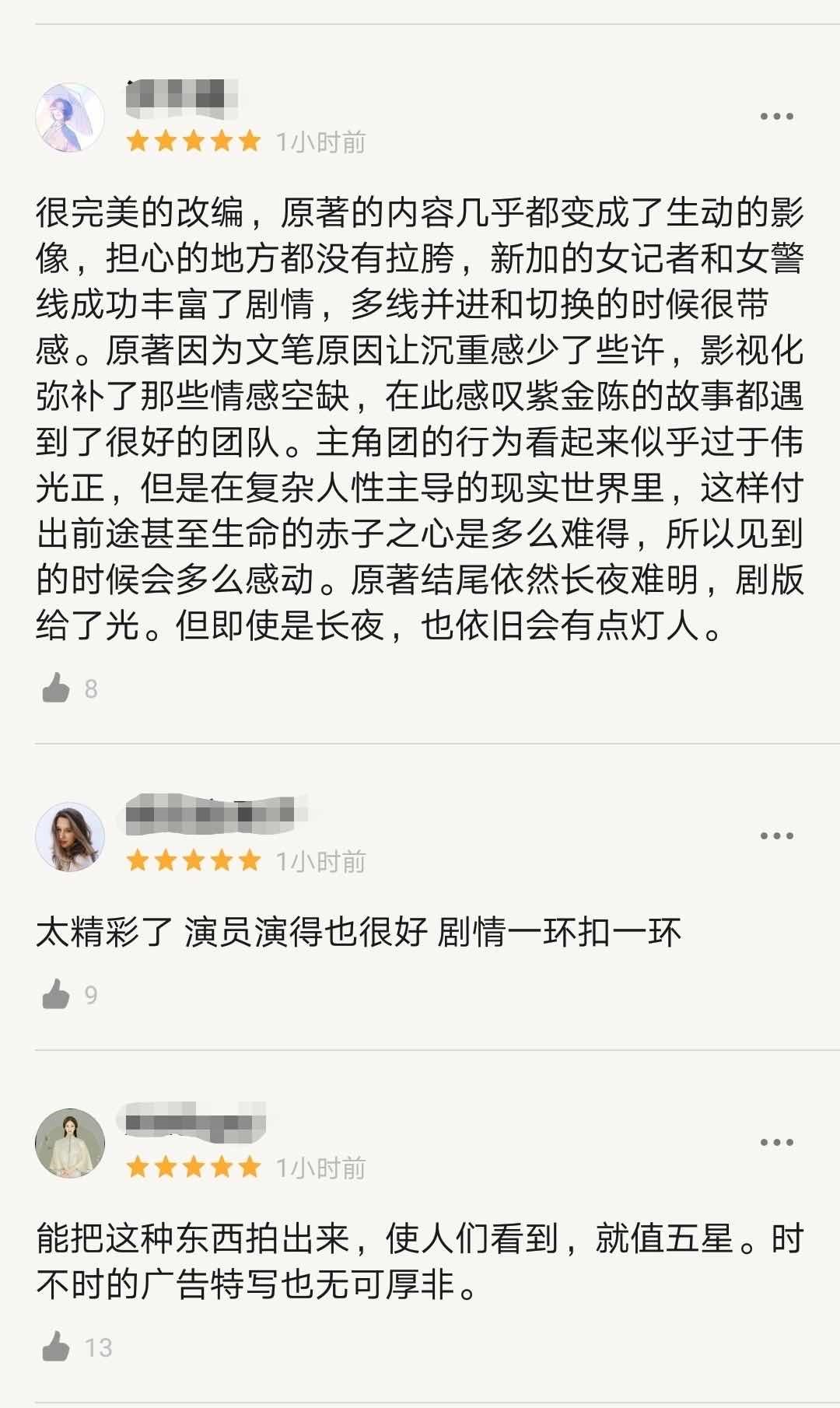840x1408 pixels.
Task: Like the review mentioning 就值五星
Action: tap(56, 1347)
